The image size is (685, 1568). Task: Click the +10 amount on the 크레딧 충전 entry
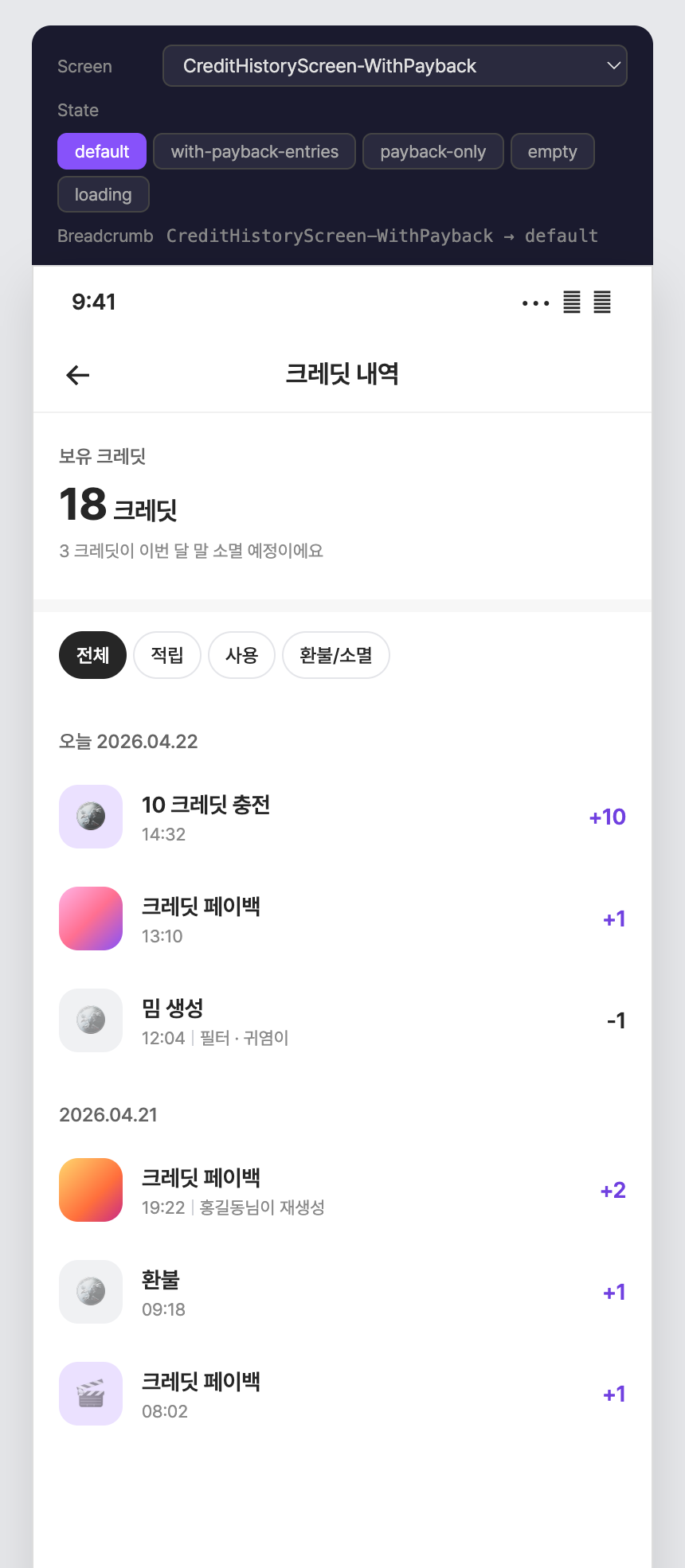point(607,816)
